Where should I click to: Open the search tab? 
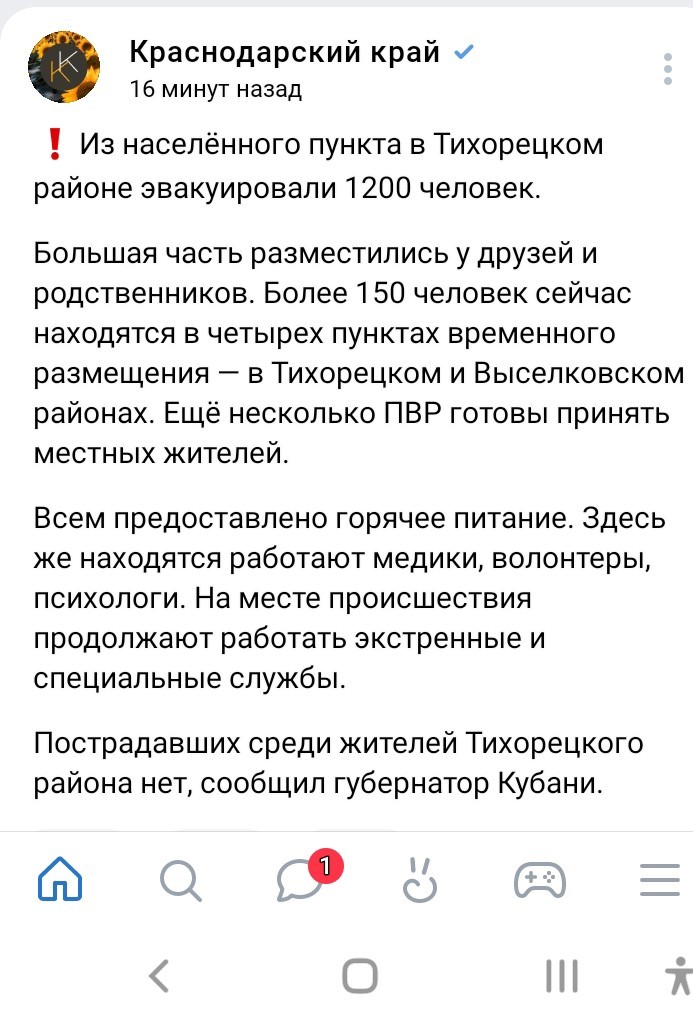coord(180,881)
